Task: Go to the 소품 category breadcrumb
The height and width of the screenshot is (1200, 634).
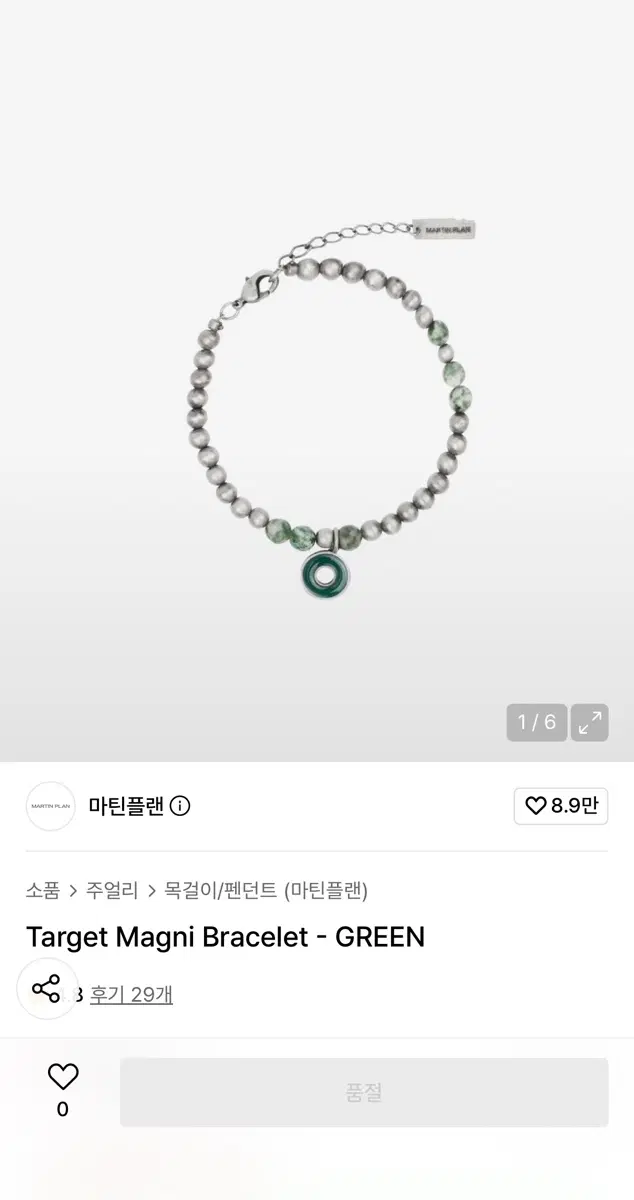Action: tap(43, 890)
